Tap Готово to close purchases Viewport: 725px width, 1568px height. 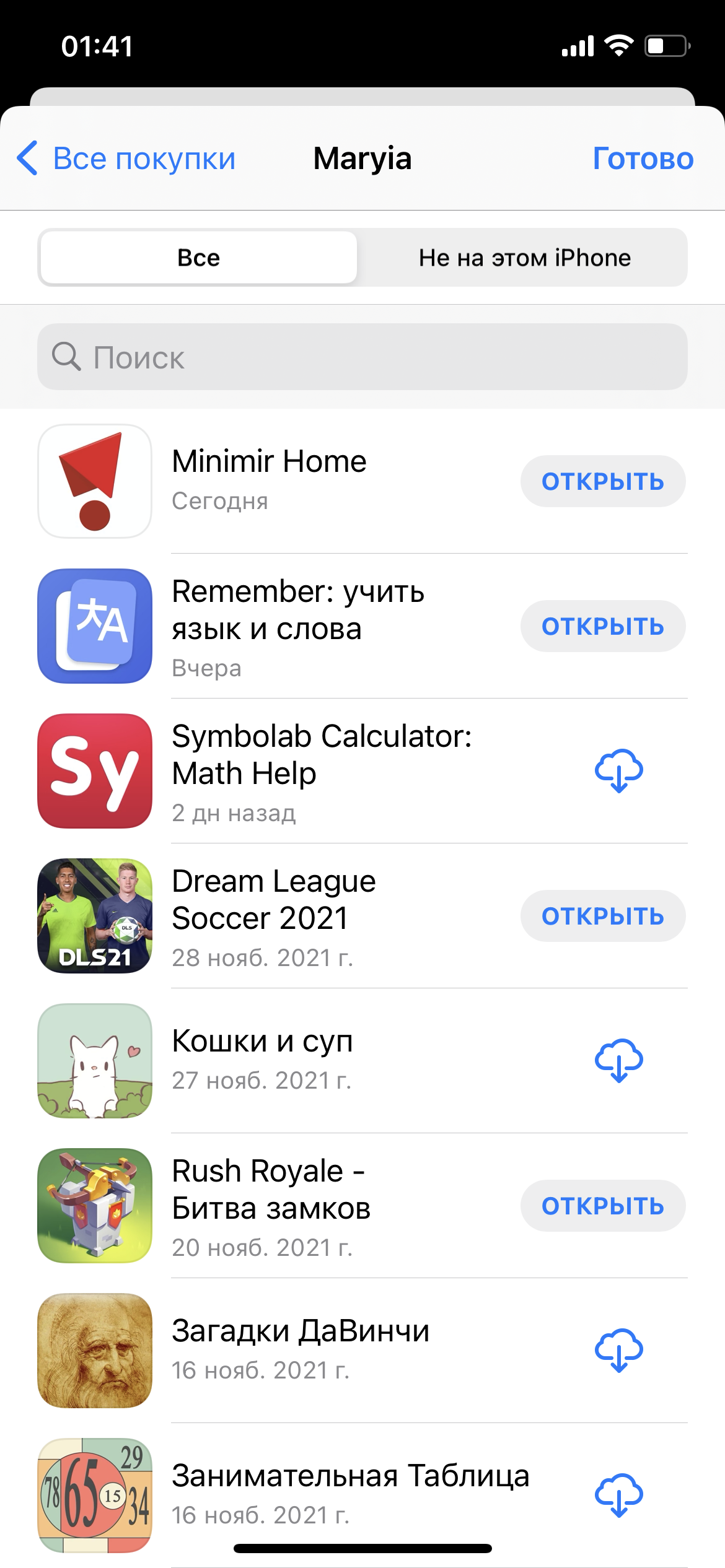click(x=643, y=159)
